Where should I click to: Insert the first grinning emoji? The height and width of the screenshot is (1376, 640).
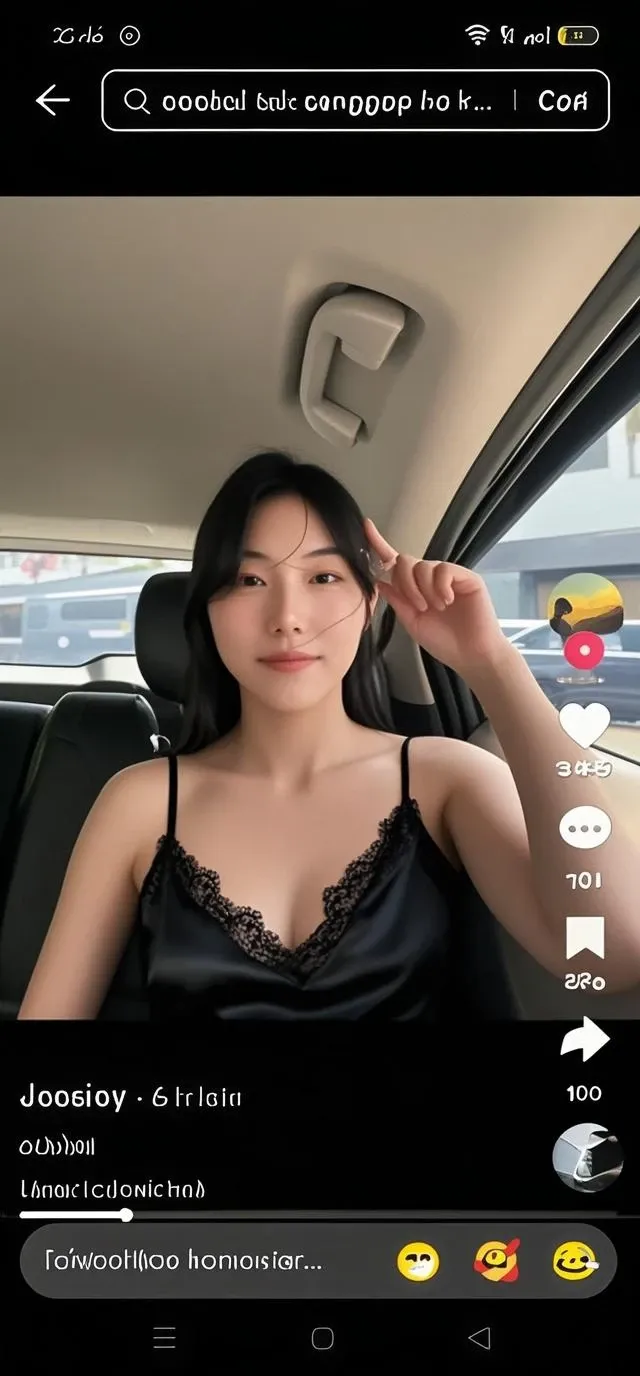click(418, 1261)
